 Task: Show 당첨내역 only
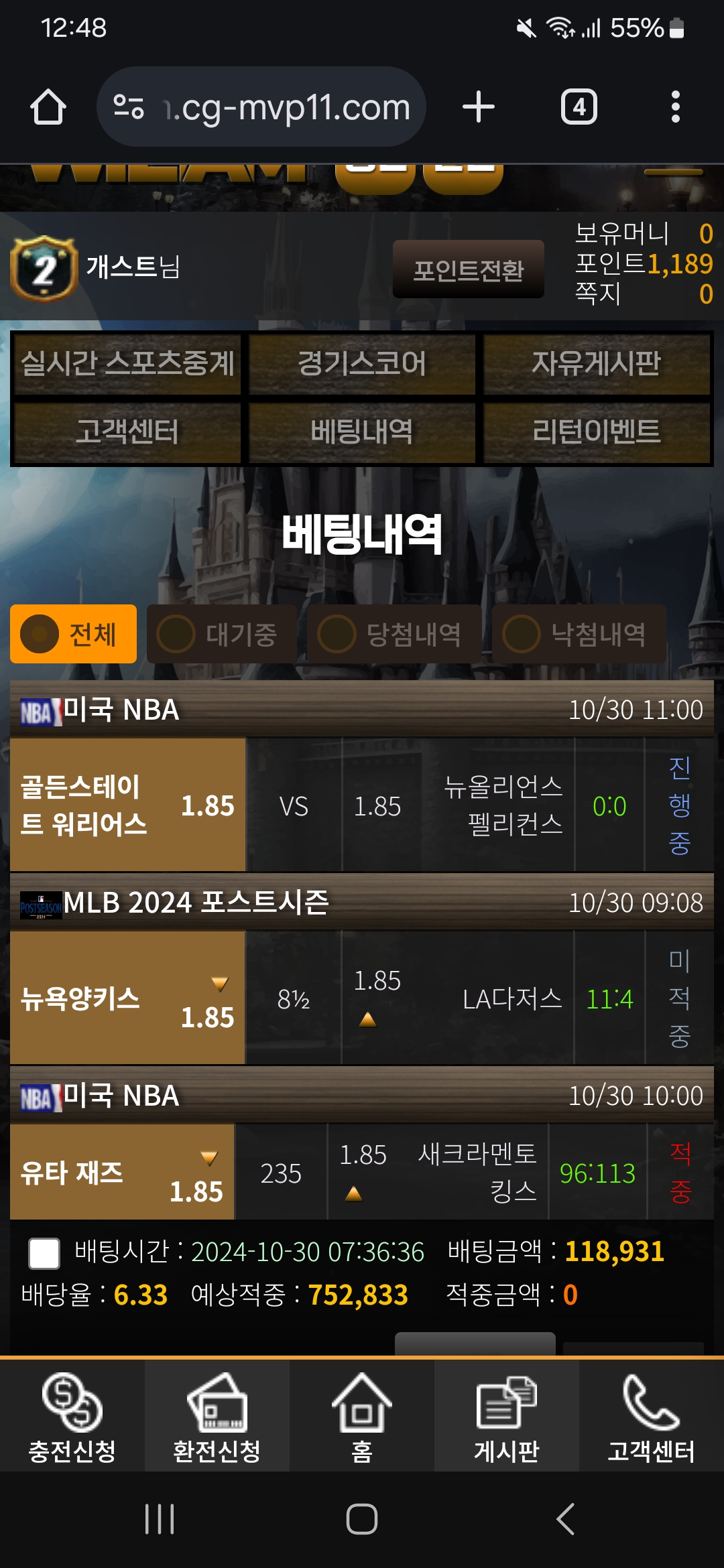tap(394, 634)
